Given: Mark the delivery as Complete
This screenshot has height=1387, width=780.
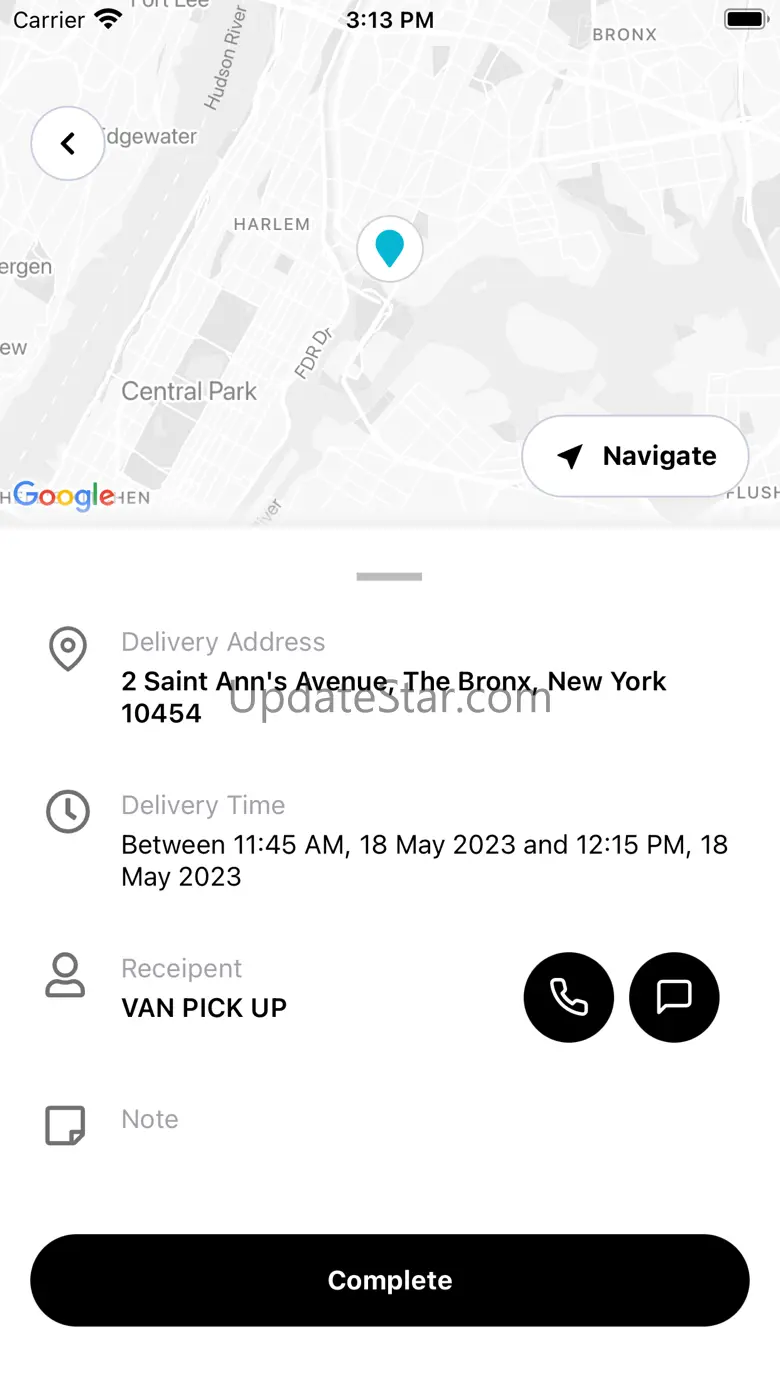Looking at the screenshot, I should click(390, 1280).
